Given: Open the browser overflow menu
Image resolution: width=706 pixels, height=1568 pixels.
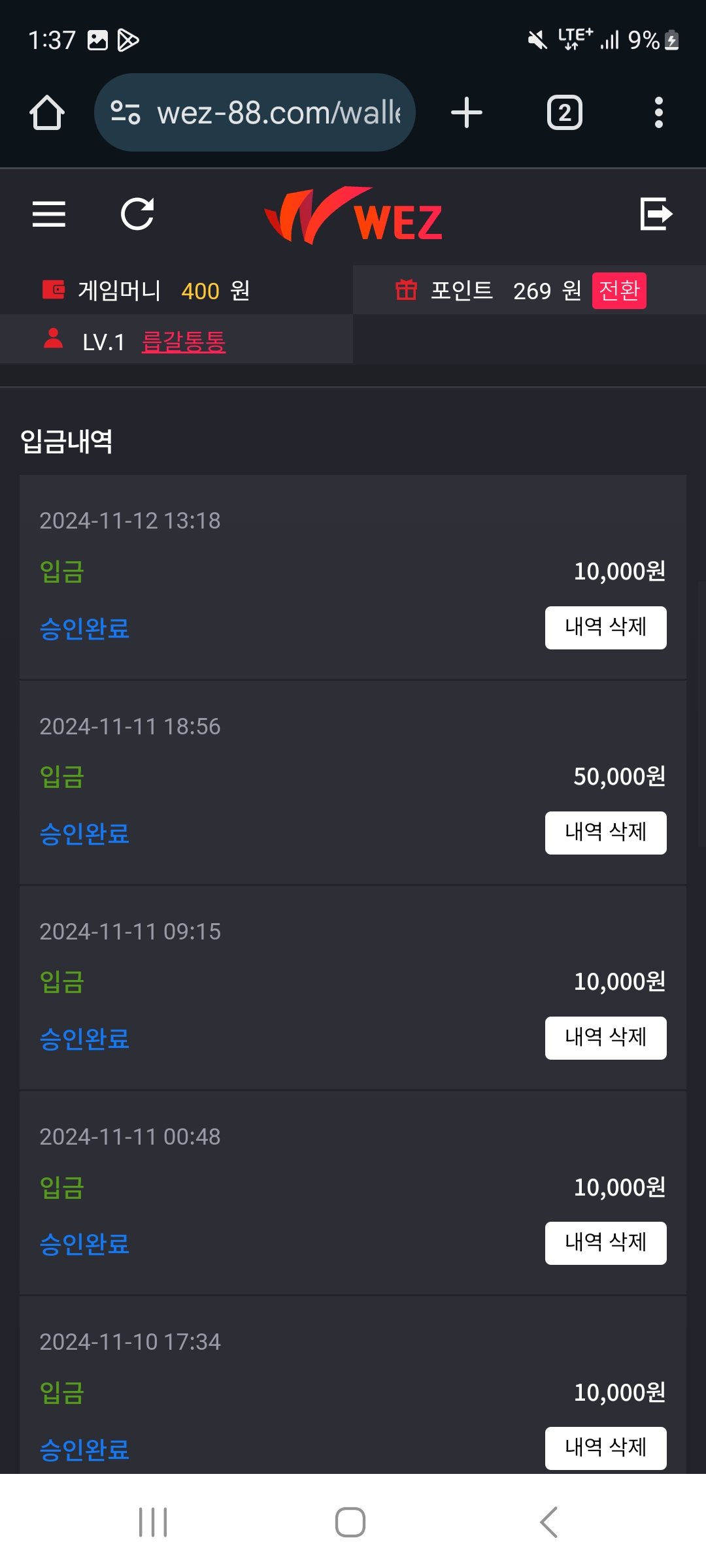Looking at the screenshot, I should 659,112.
